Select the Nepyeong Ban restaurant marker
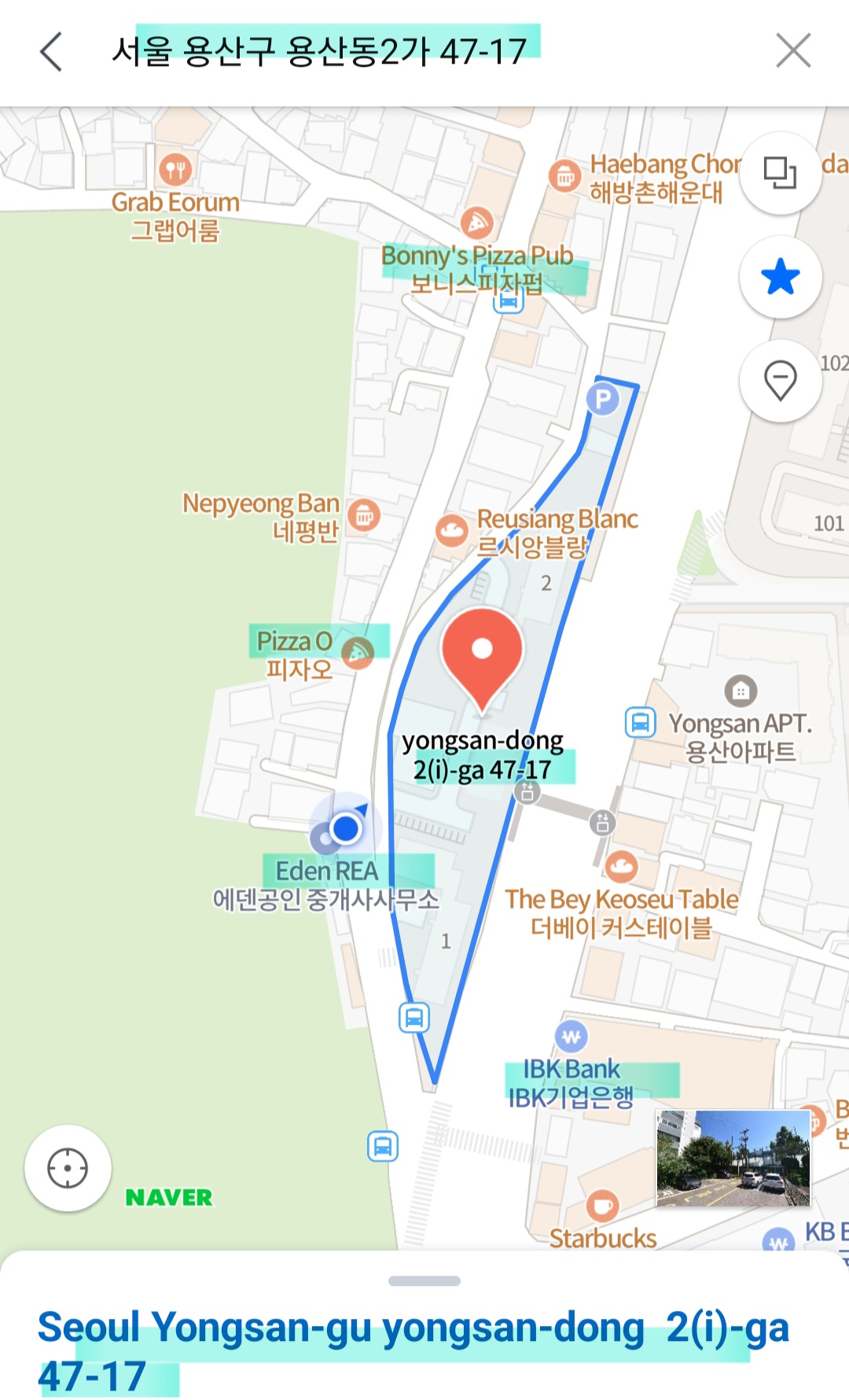Image resolution: width=849 pixels, height=1400 pixels. [x=363, y=516]
